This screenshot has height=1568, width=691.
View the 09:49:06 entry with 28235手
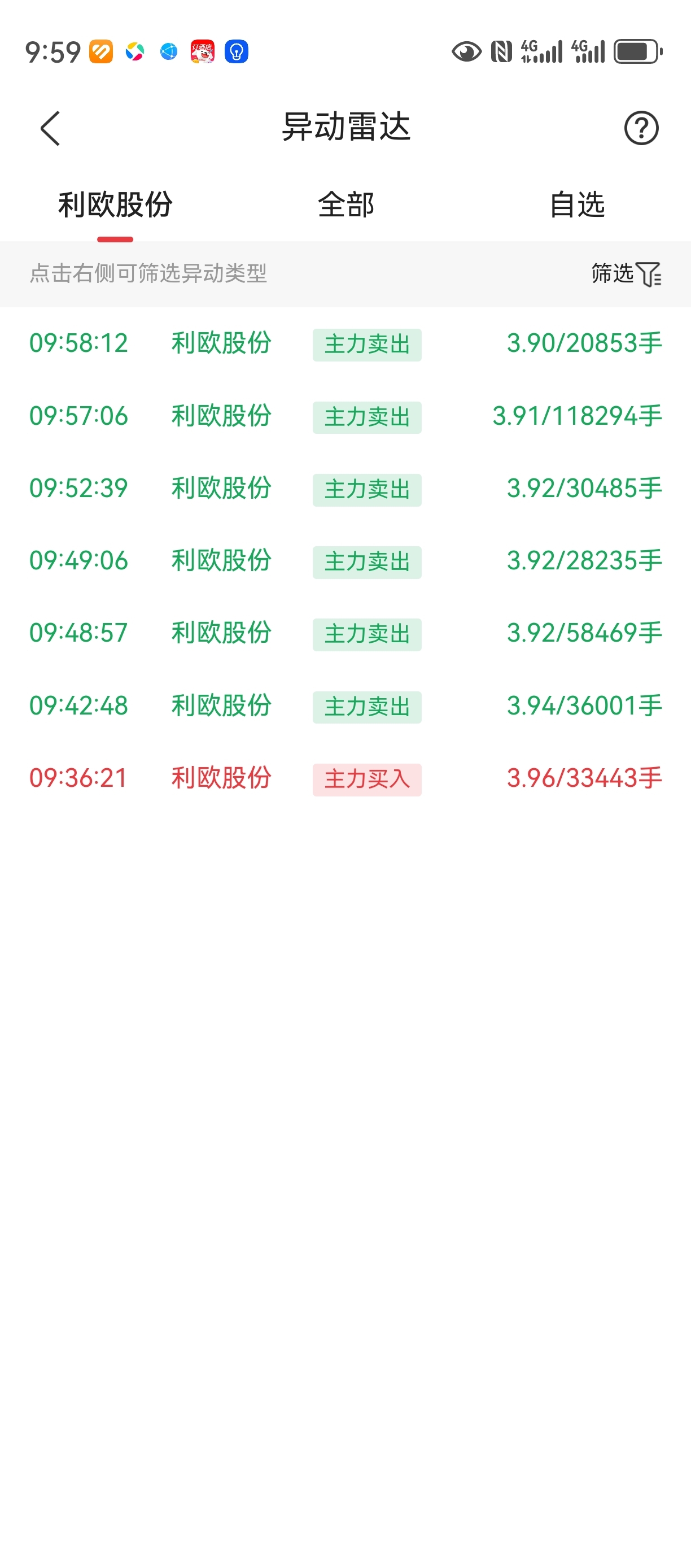pyautogui.click(x=345, y=561)
